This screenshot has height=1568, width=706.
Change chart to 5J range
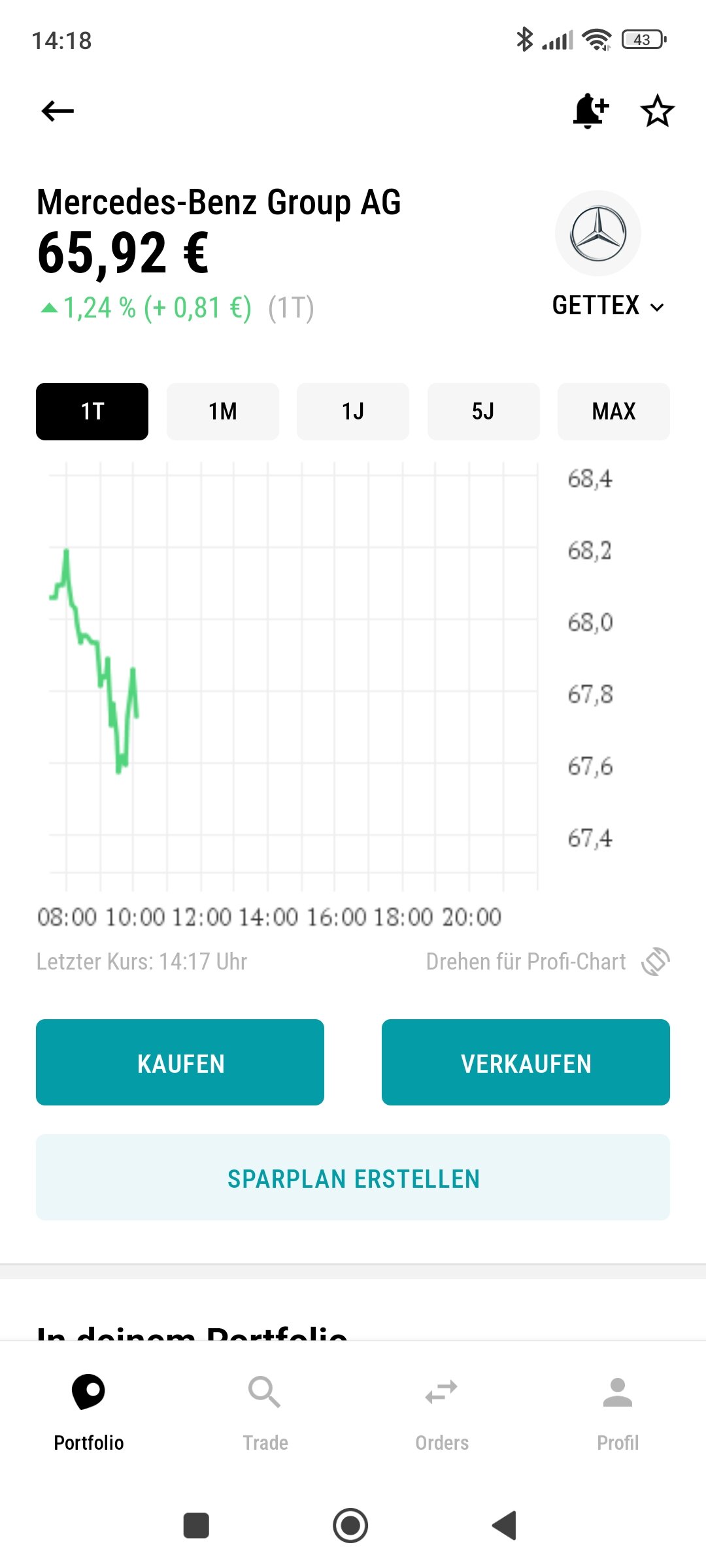click(483, 412)
